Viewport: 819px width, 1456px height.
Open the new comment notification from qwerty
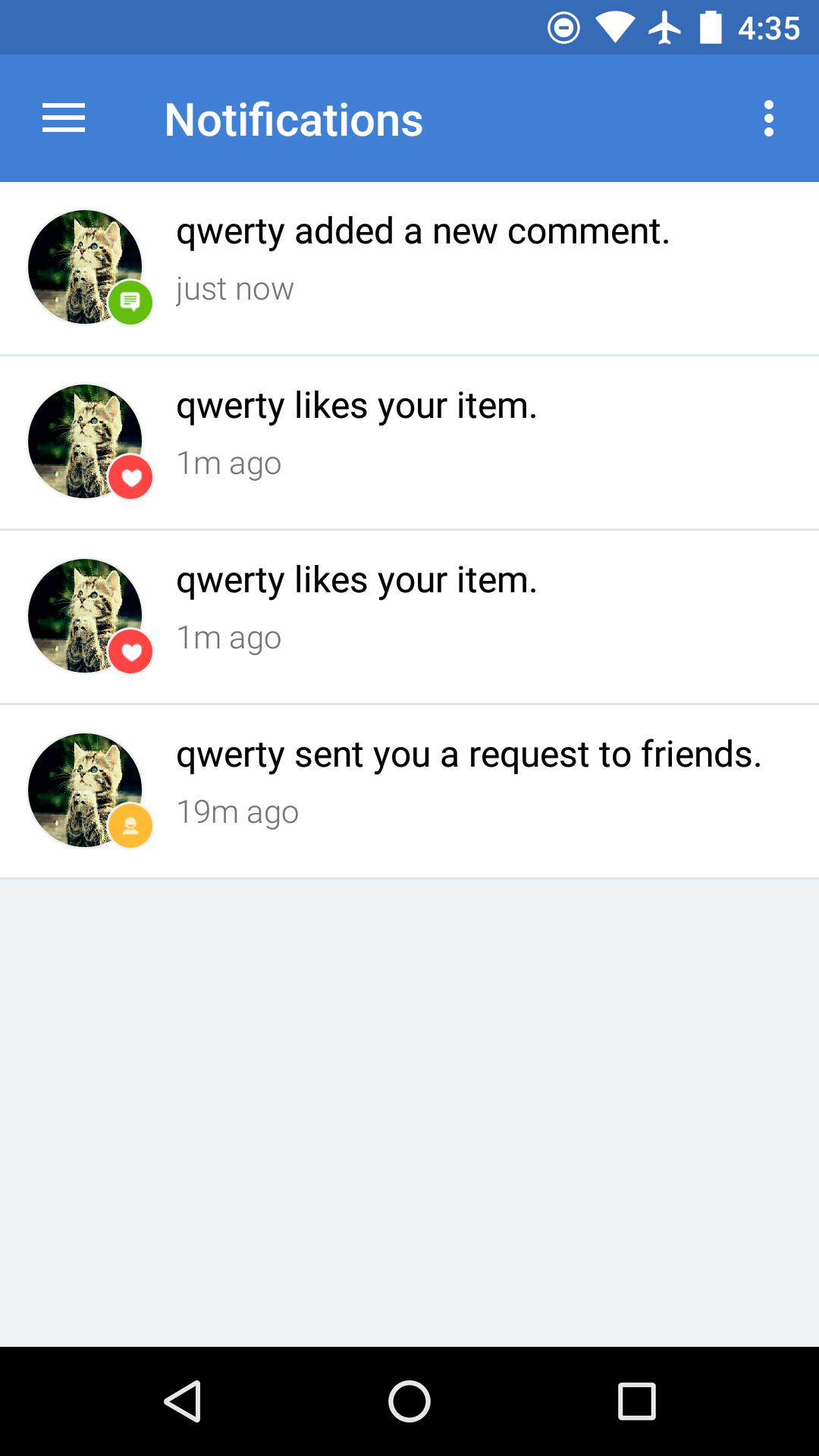(x=409, y=268)
